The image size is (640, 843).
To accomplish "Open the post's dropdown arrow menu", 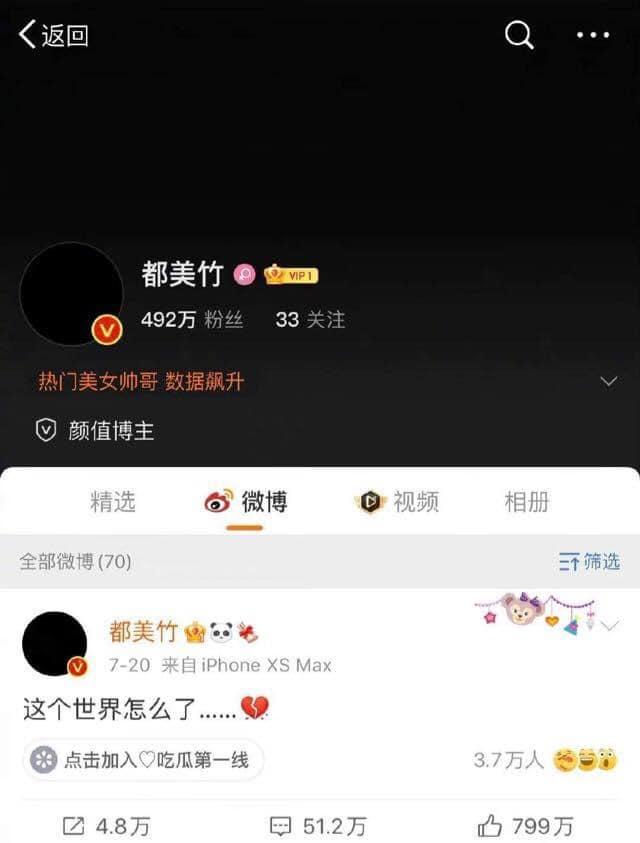I will tap(611, 627).
